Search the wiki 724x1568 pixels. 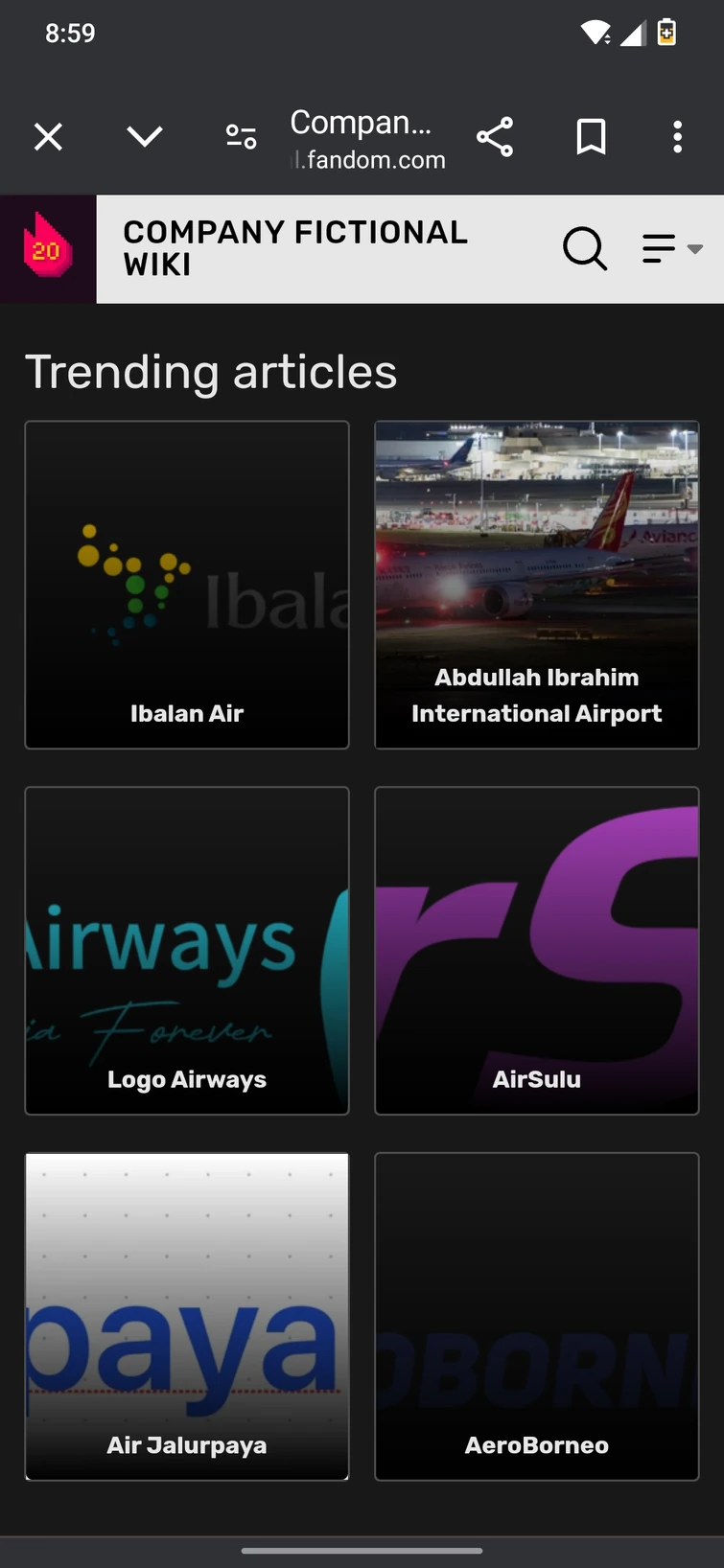pyautogui.click(x=584, y=249)
